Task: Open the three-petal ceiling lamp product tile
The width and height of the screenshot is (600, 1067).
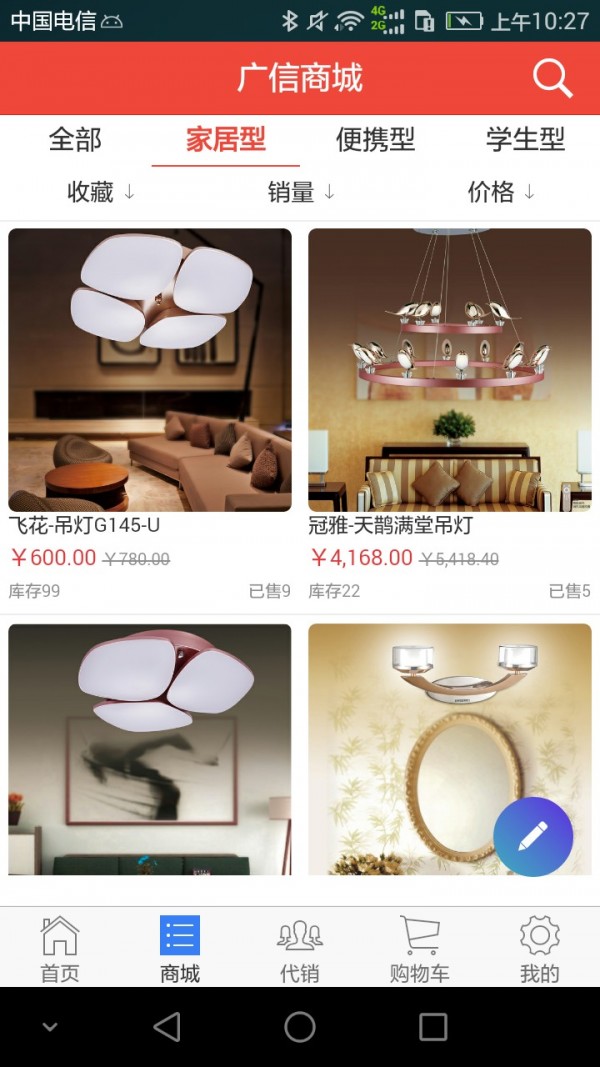Action: tap(150, 749)
